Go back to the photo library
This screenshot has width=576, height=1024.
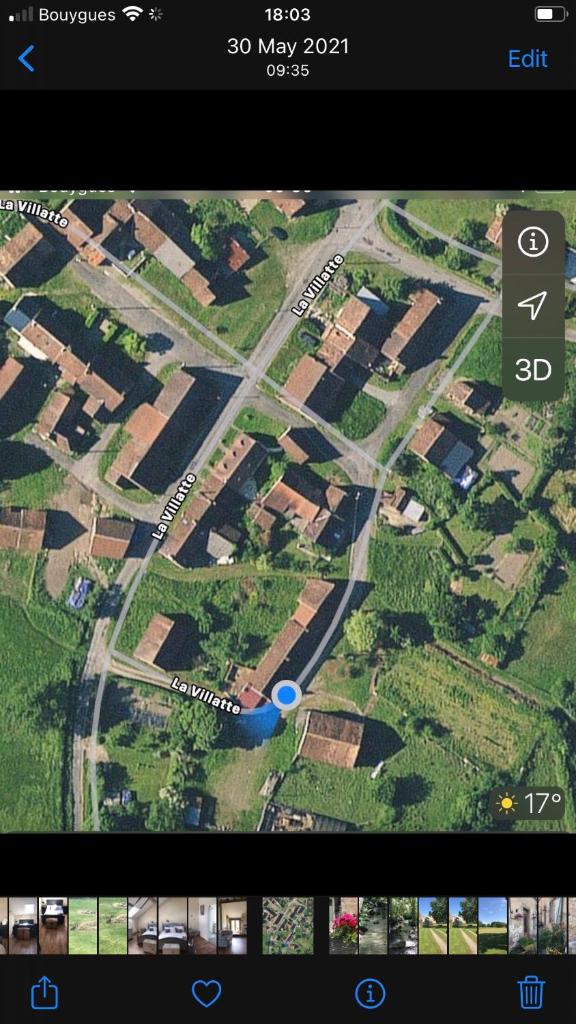click(x=26, y=59)
